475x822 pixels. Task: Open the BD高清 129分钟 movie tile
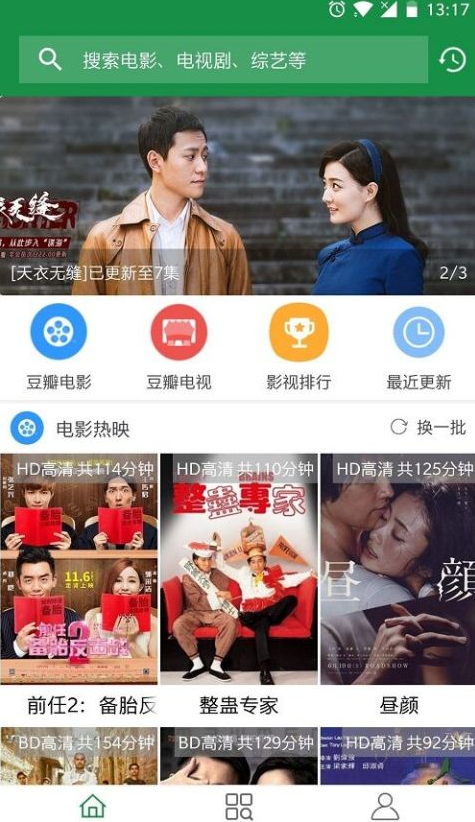[x=239, y=755]
